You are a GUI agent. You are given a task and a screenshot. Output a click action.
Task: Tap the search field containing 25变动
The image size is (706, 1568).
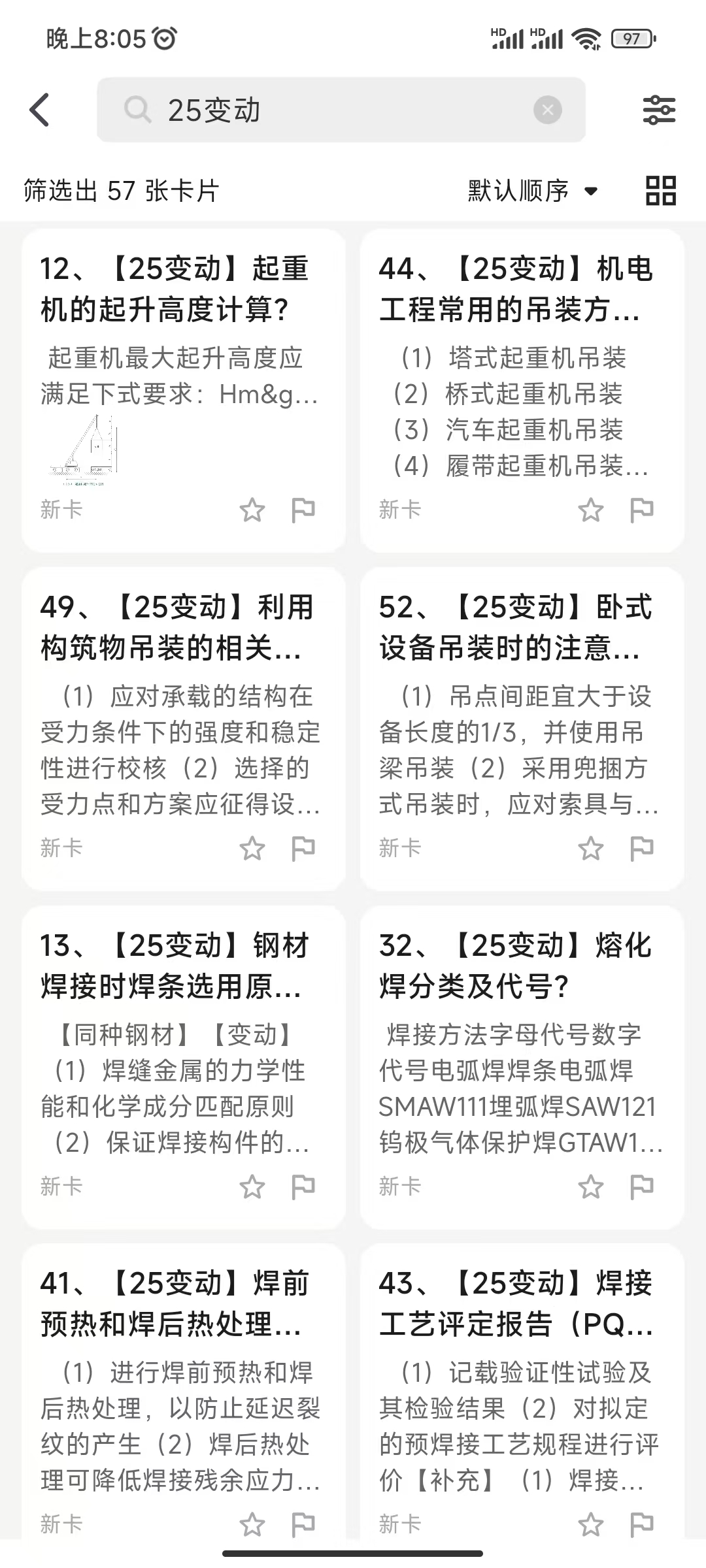tap(341, 110)
